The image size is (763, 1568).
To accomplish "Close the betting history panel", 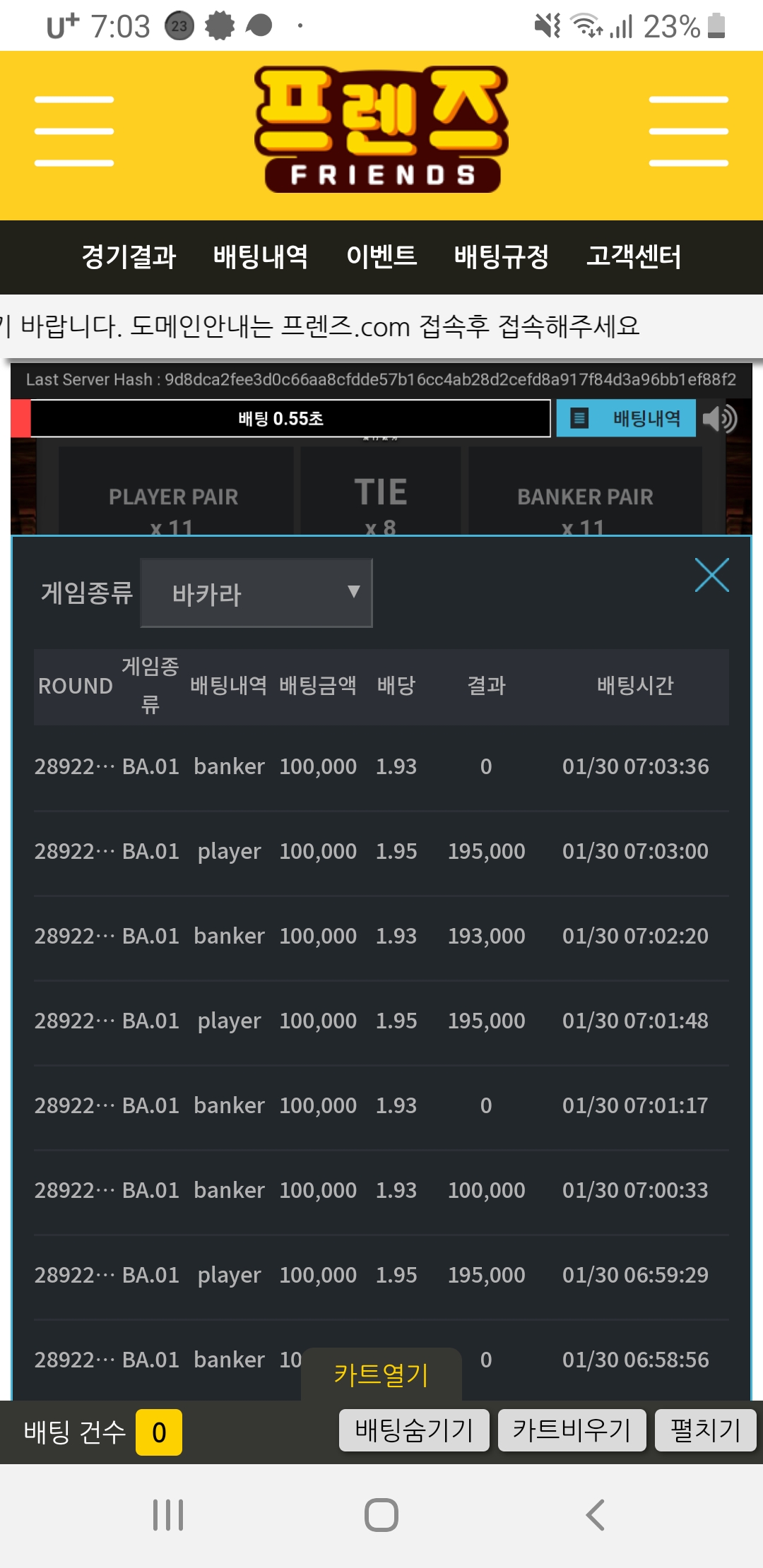I will [x=711, y=575].
